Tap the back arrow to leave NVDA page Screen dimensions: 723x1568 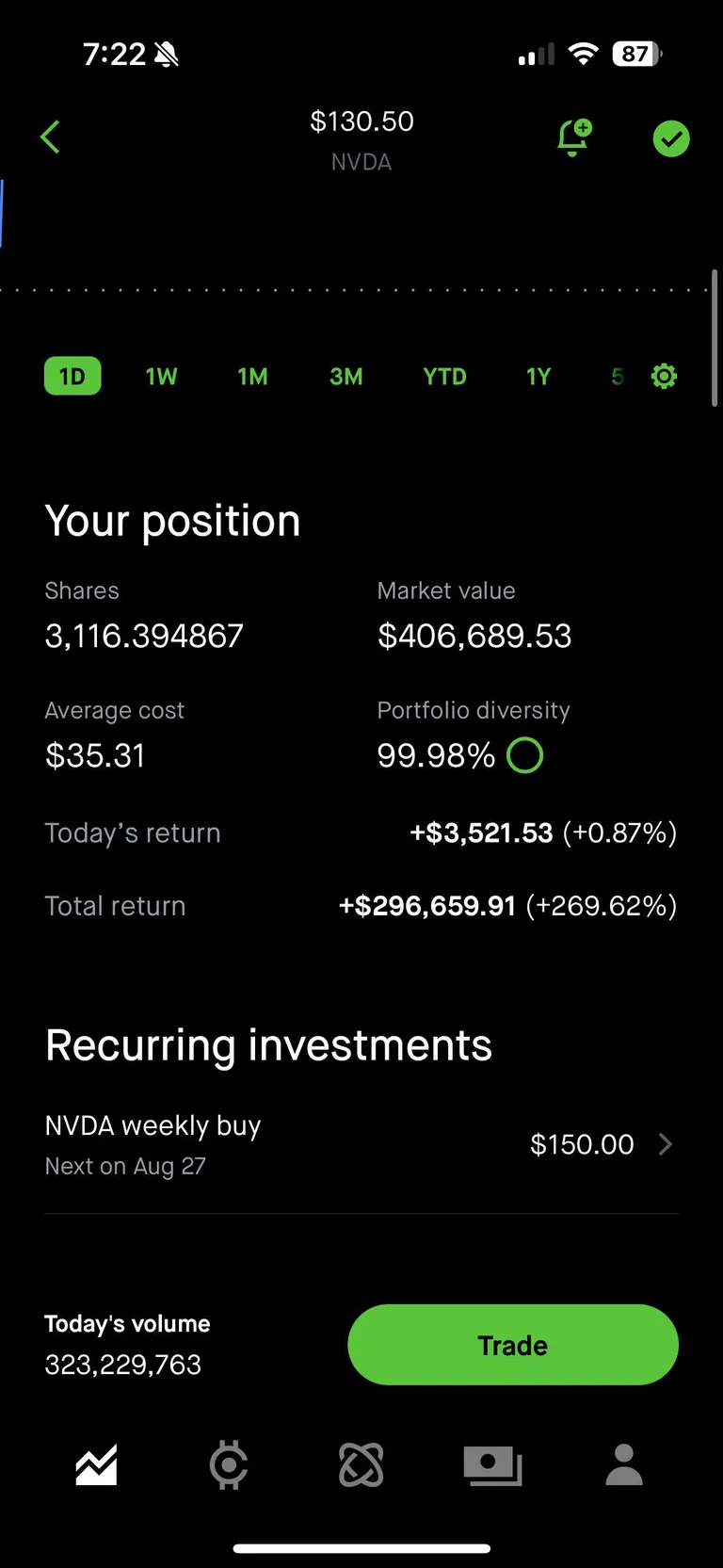click(50, 137)
